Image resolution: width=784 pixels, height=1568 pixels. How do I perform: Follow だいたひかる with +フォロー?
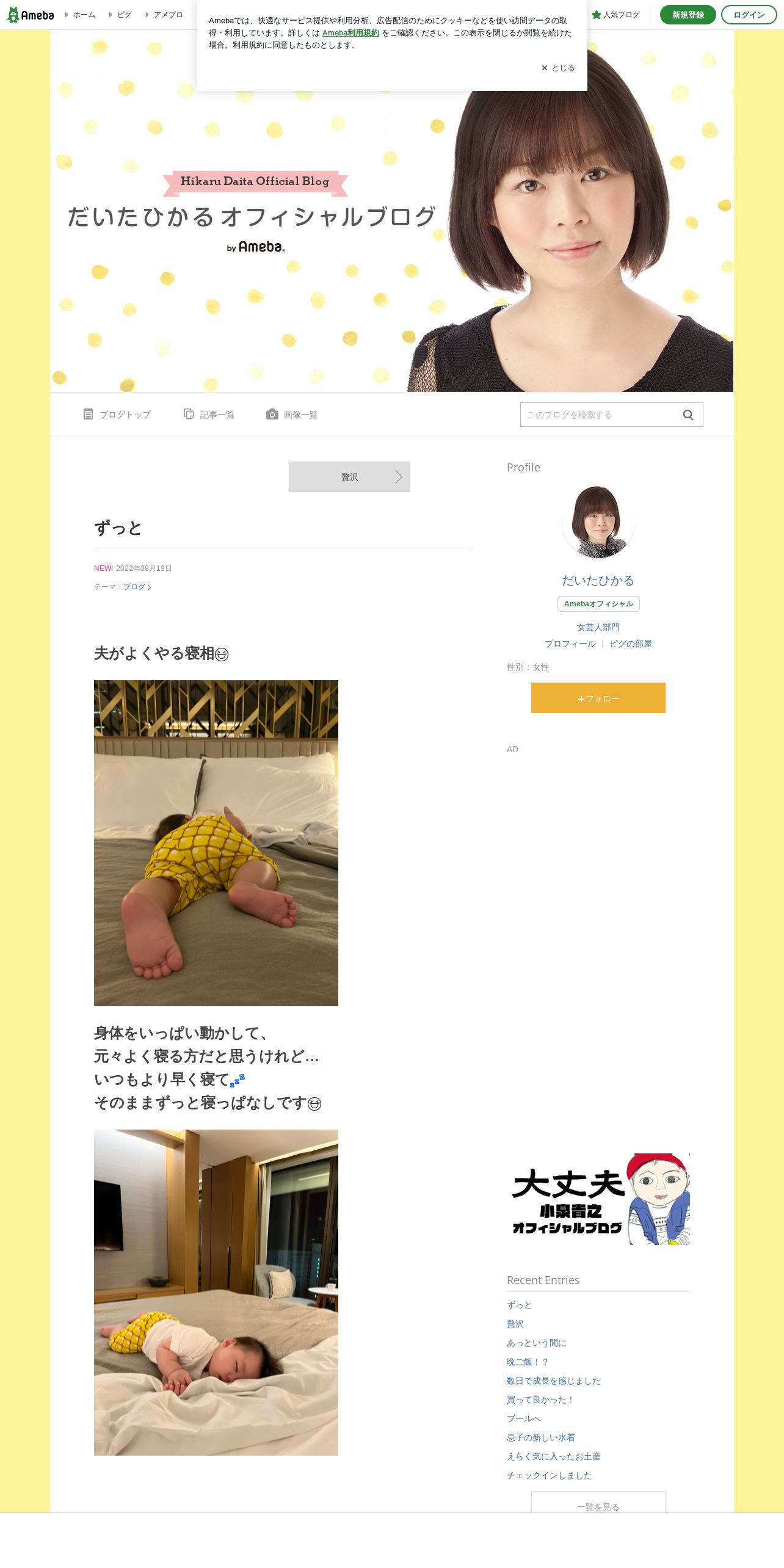click(x=598, y=698)
